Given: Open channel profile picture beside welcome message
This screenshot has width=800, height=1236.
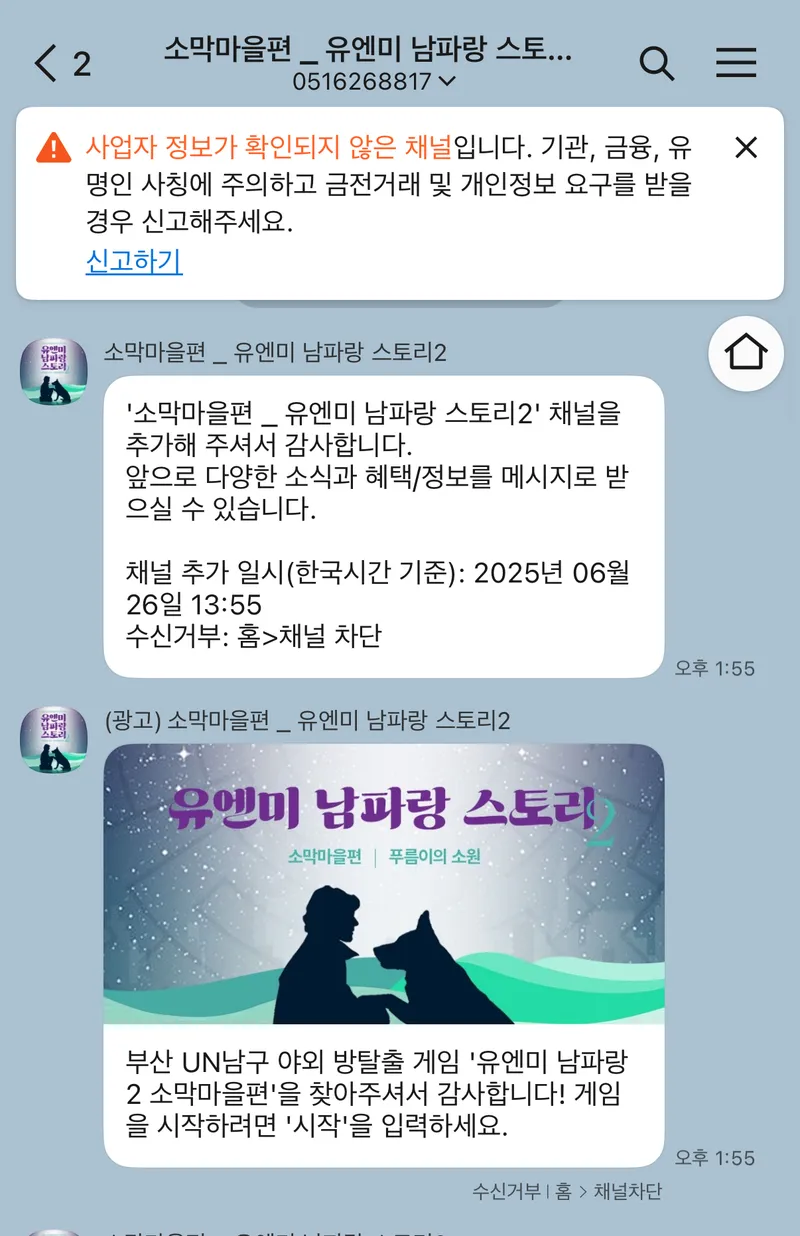Looking at the screenshot, I should (x=54, y=371).
